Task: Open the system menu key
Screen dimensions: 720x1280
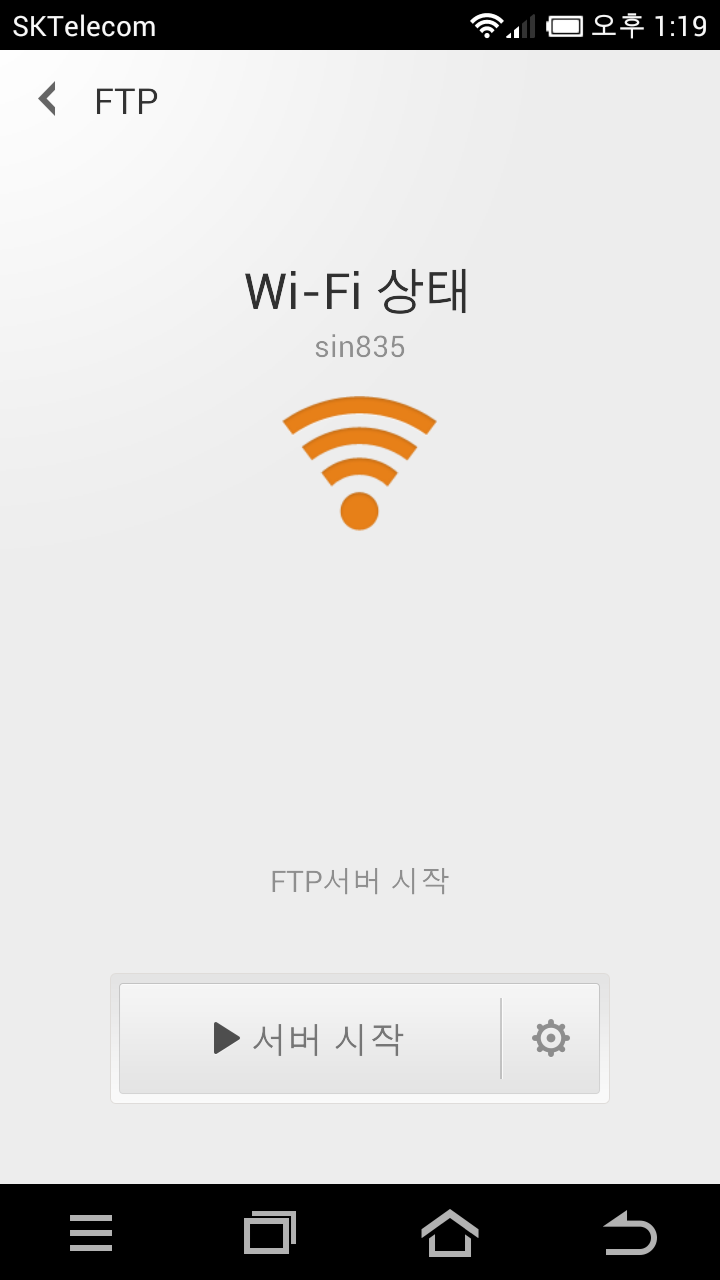Action: click(x=91, y=1233)
